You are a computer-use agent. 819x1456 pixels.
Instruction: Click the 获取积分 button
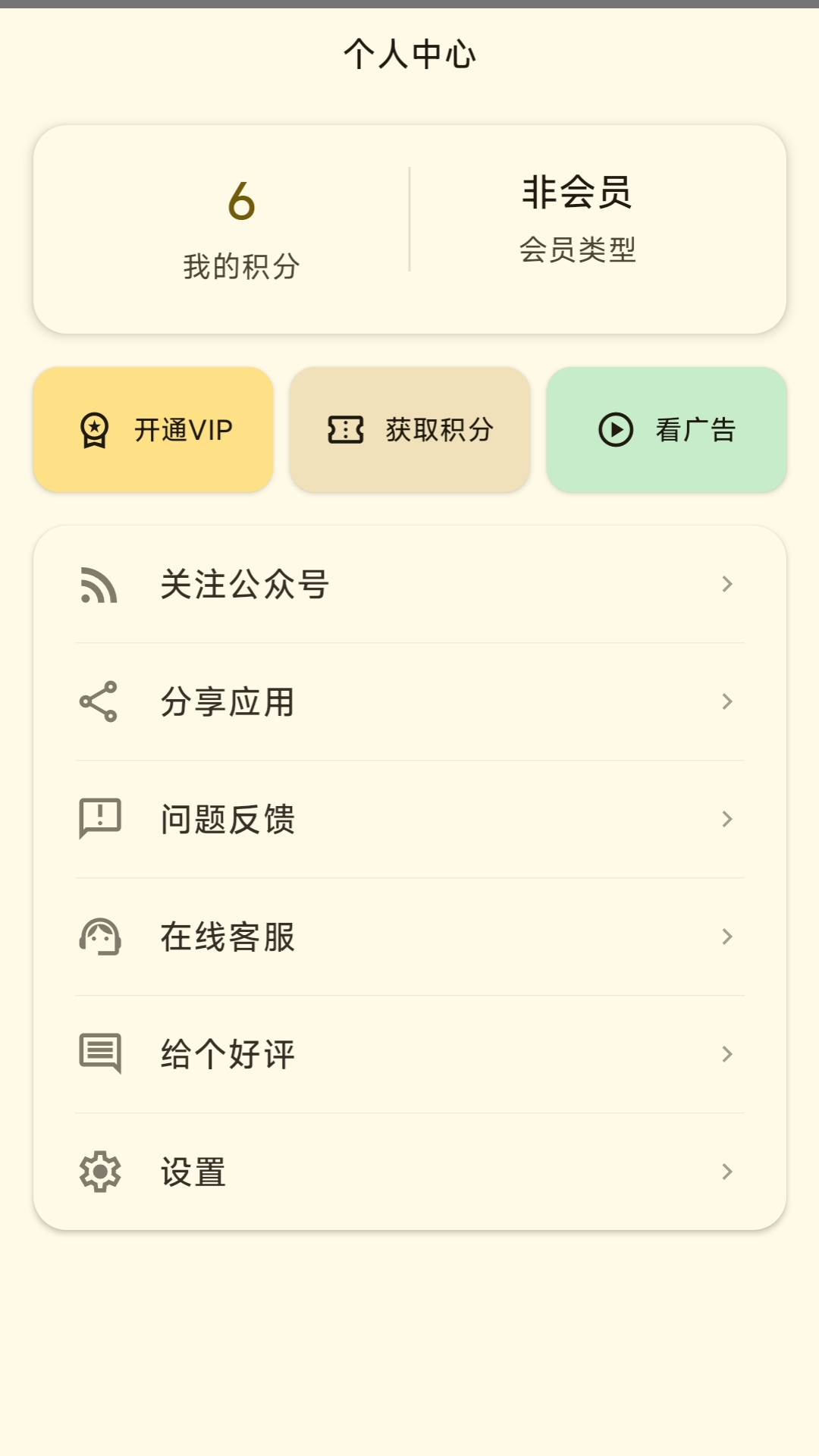[409, 429]
